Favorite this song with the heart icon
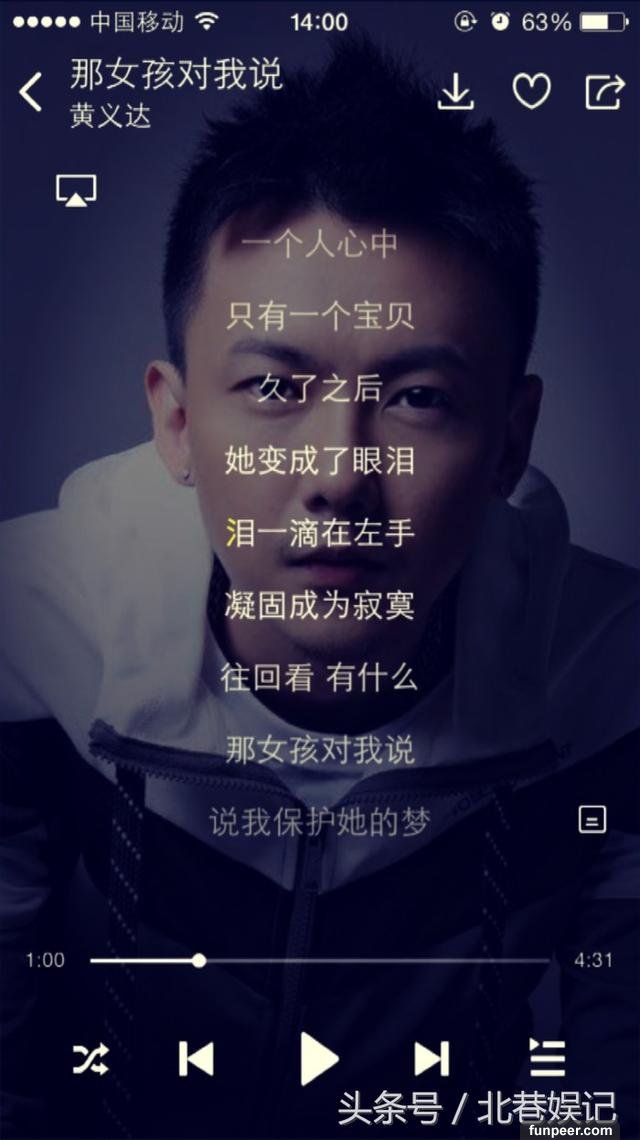 (531, 92)
